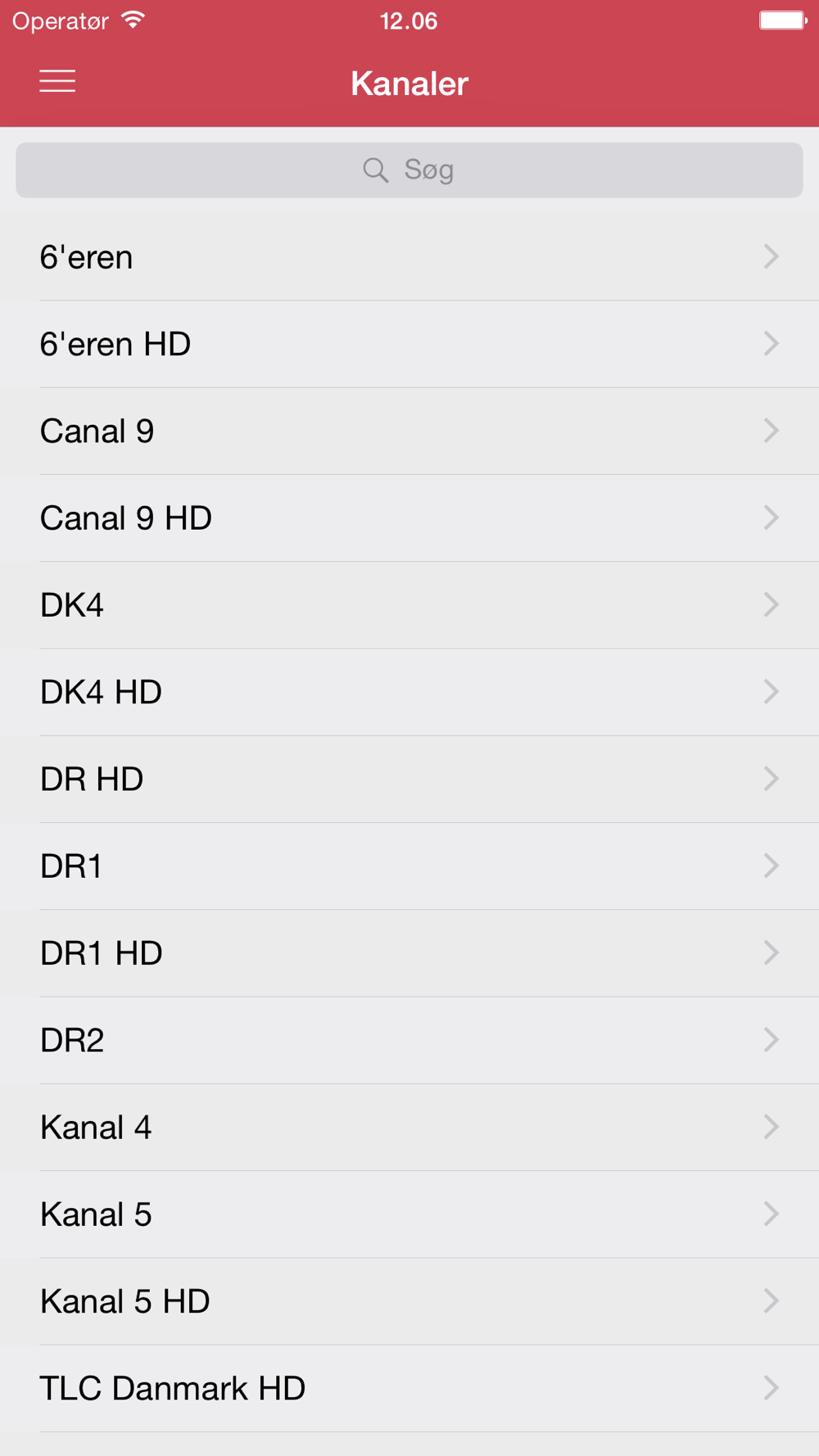Open the 6'eren channel

click(x=409, y=257)
